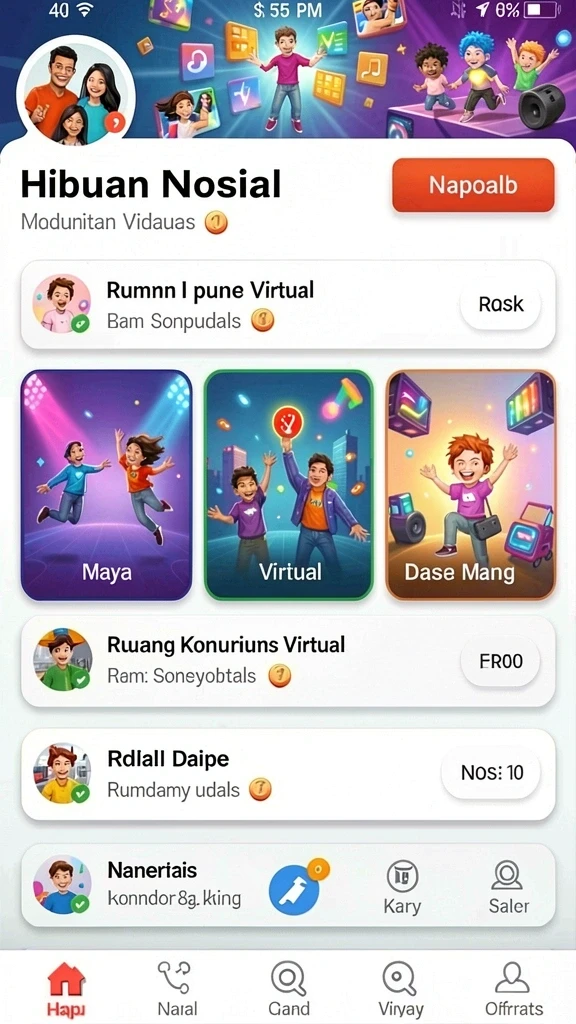This screenshot has height=1024, width=576.
Task: Open the Maya card
Action: tap(106, 485)
